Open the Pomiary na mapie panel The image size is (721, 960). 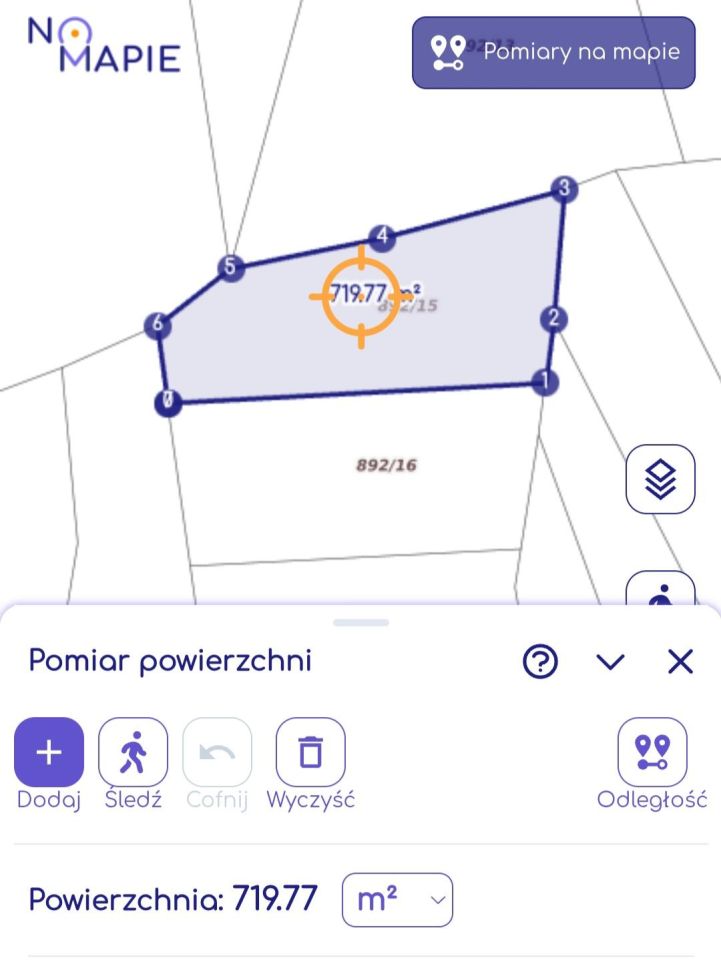[x=553, y=52]
